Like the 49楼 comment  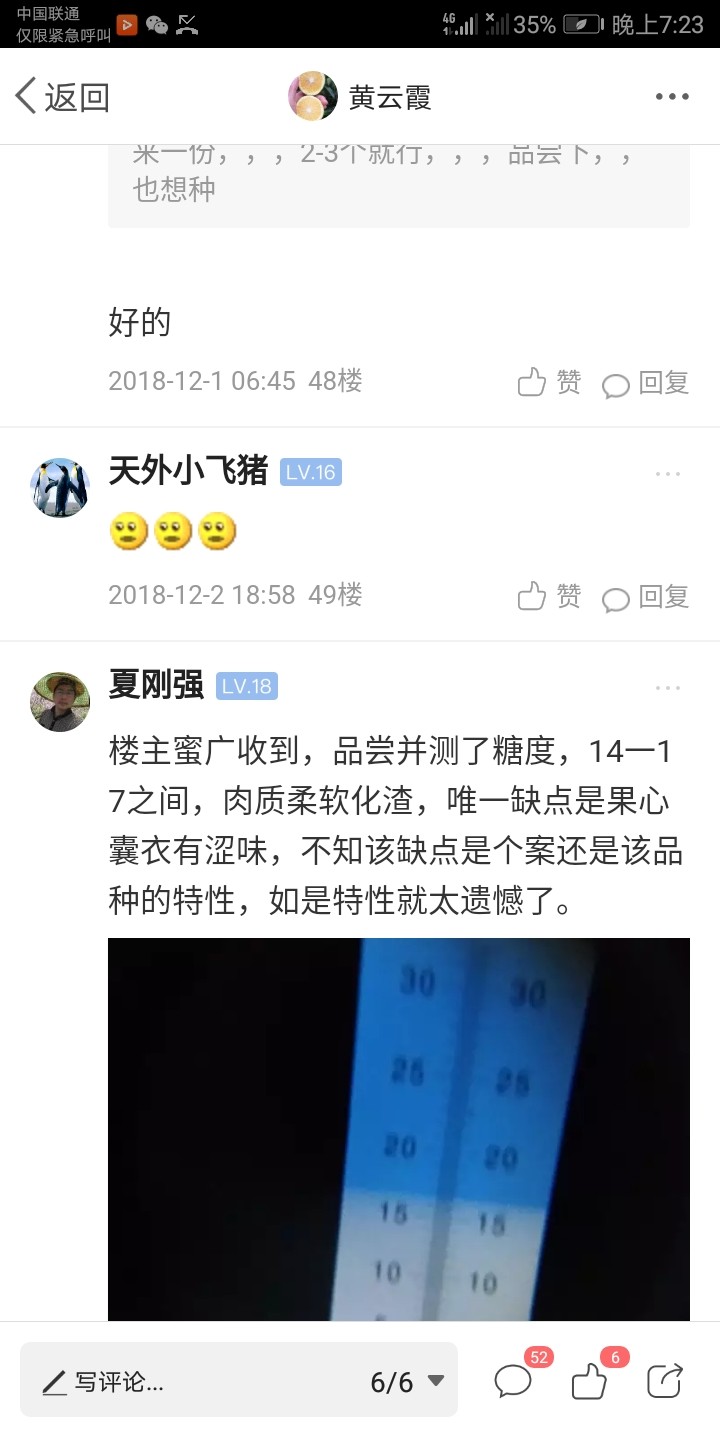[548, 597]
